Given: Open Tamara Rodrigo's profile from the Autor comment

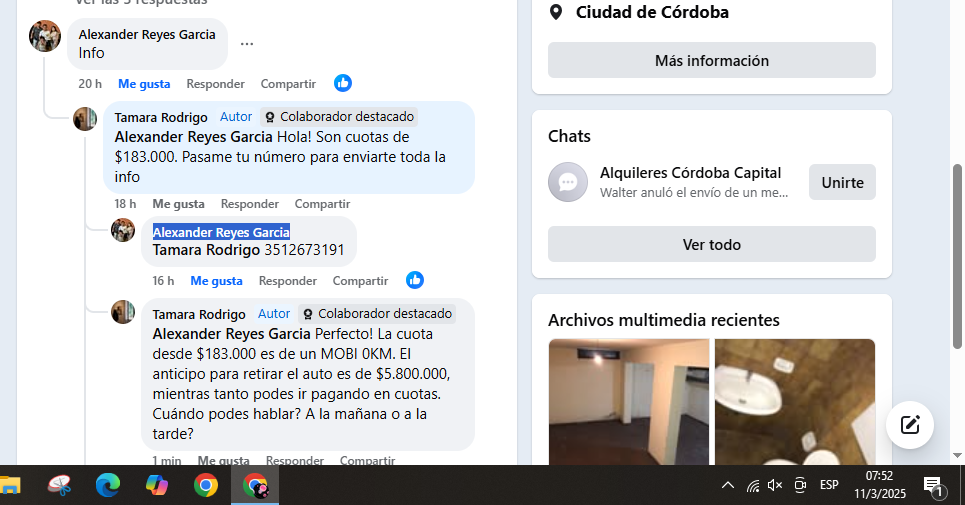Looking at the screenshot, I should (x=162, y=117).
